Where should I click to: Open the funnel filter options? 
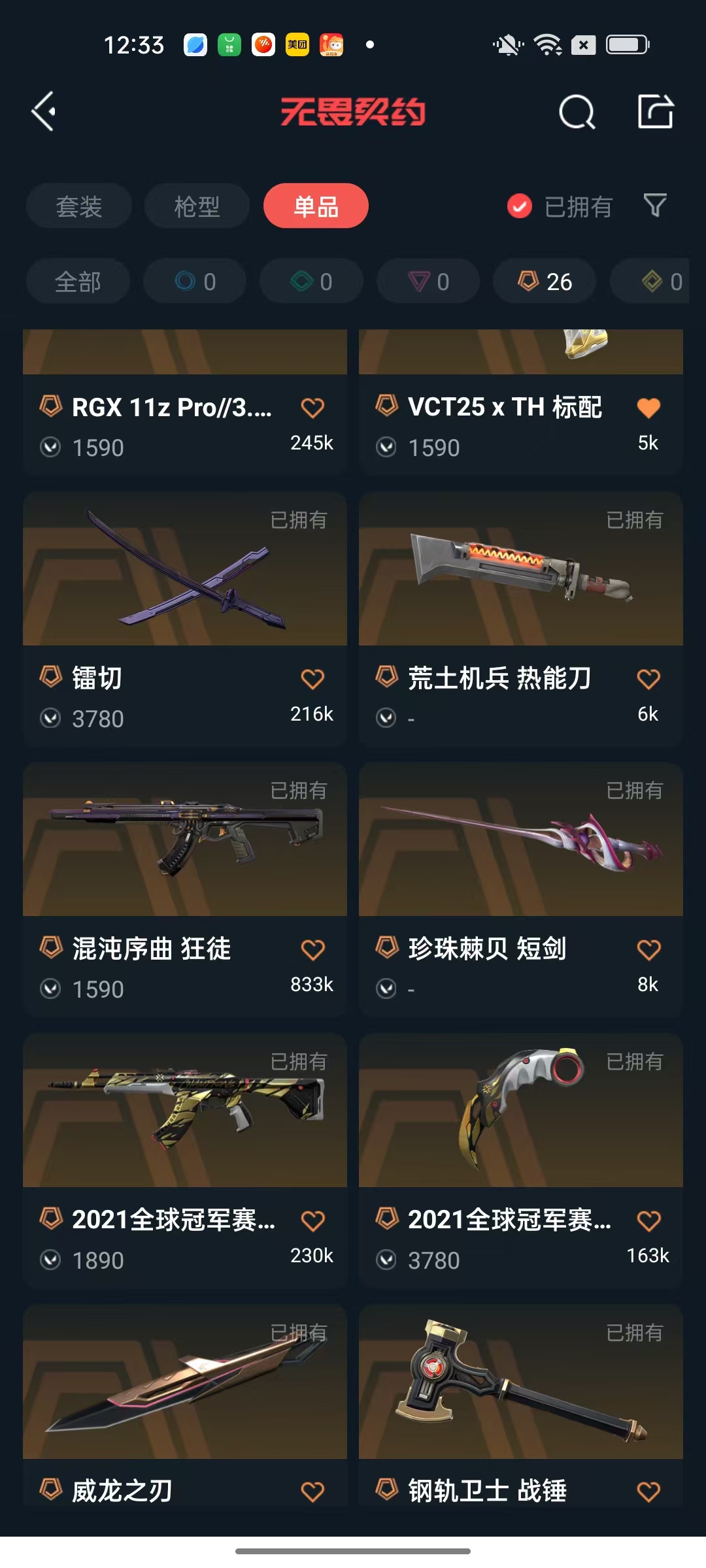[655, 206]
